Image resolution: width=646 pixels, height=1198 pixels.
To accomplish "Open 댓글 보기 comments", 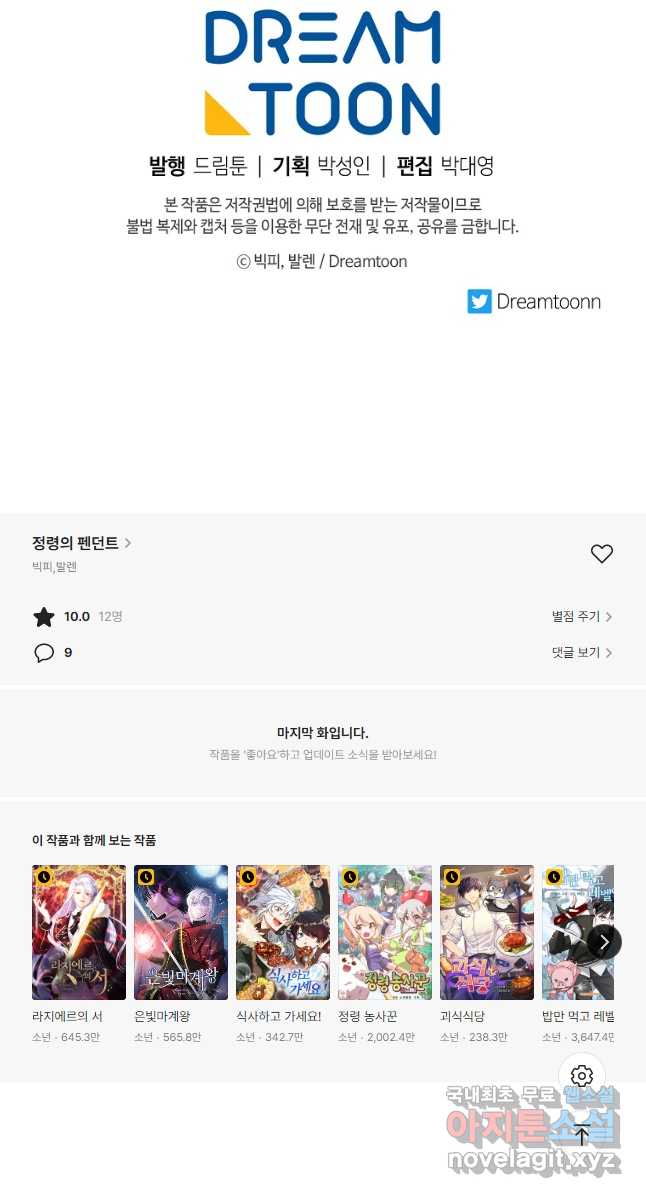I will (581, 653).
